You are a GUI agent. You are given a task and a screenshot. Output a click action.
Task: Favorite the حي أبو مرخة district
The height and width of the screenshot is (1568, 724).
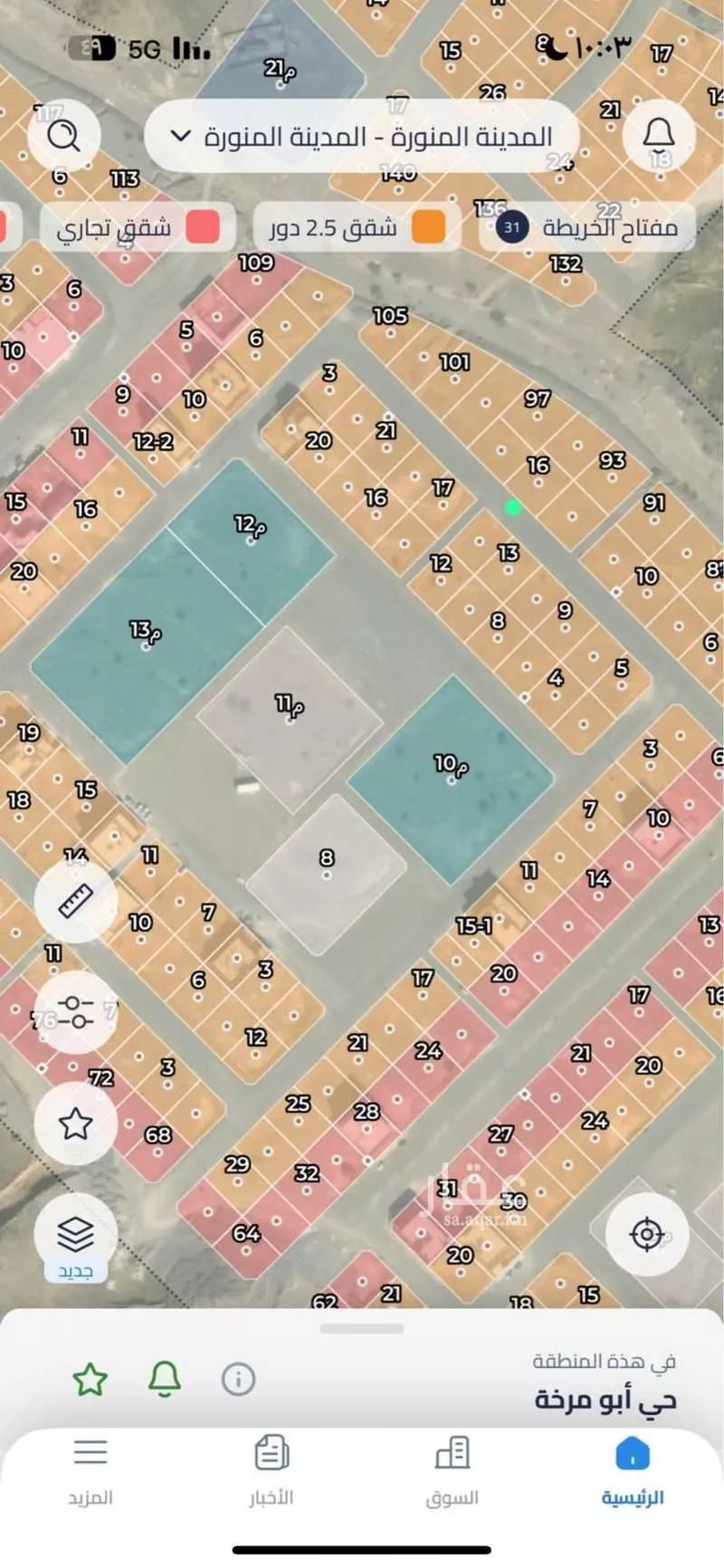tap(90, 1380)
